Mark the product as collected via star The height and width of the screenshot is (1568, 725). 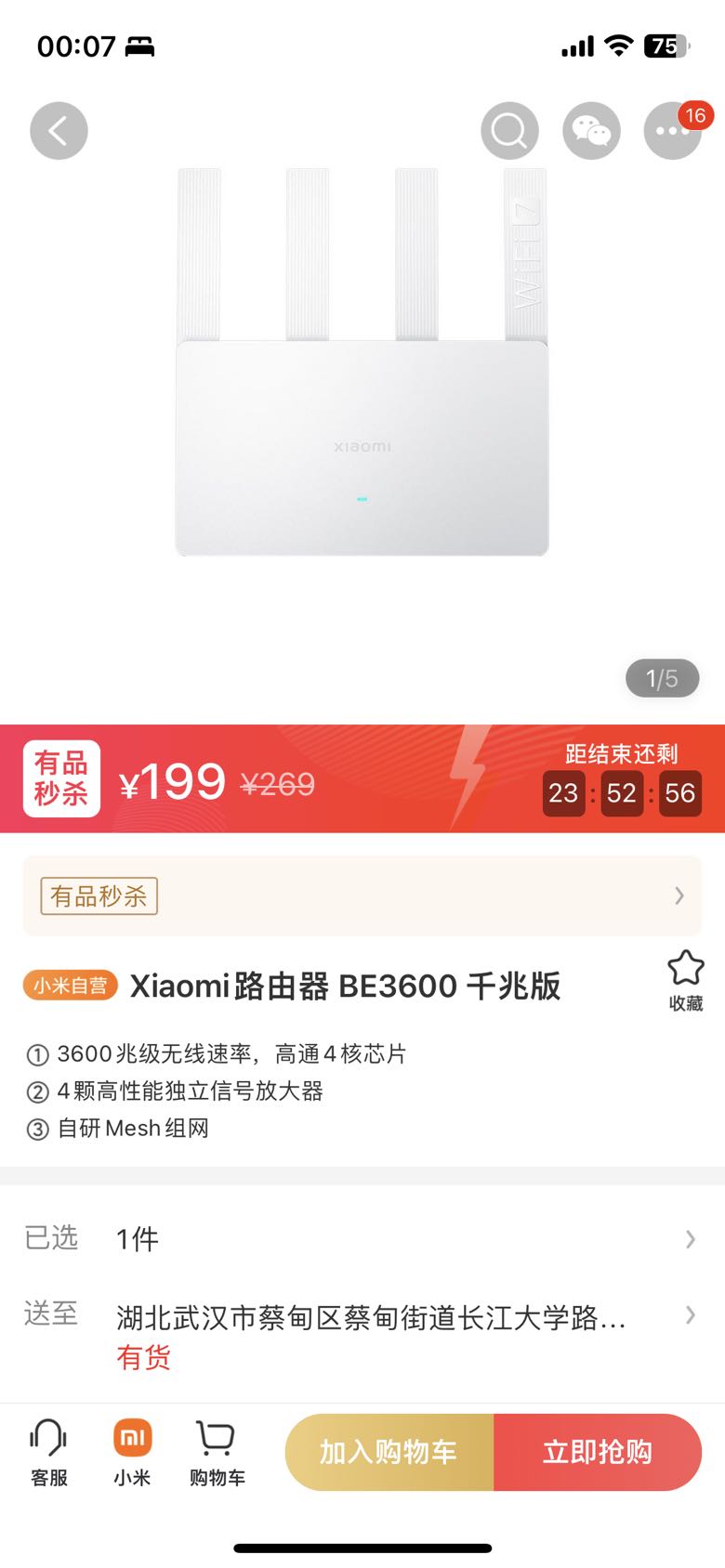(685, 969)
